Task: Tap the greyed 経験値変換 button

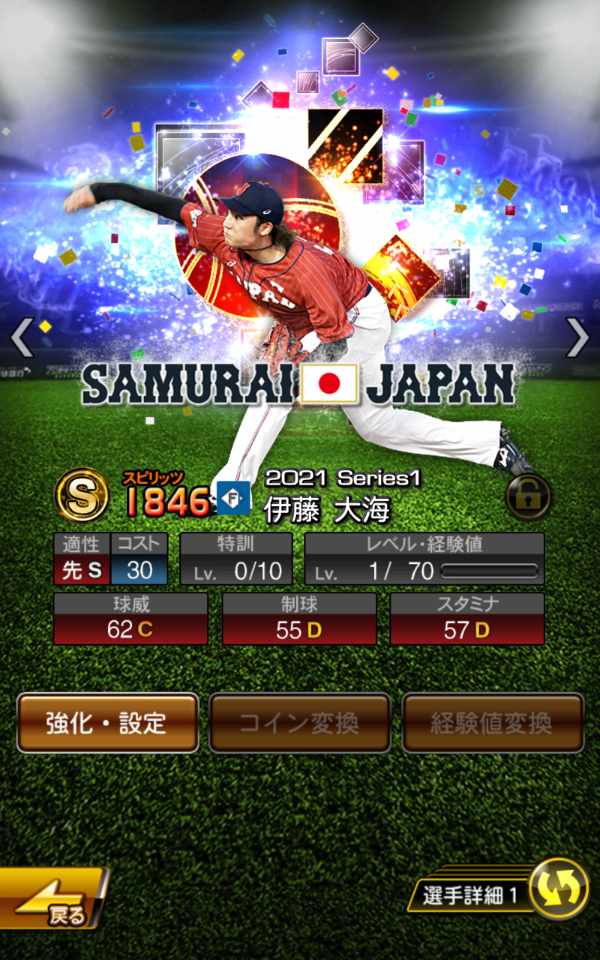Action: (492, 722)
